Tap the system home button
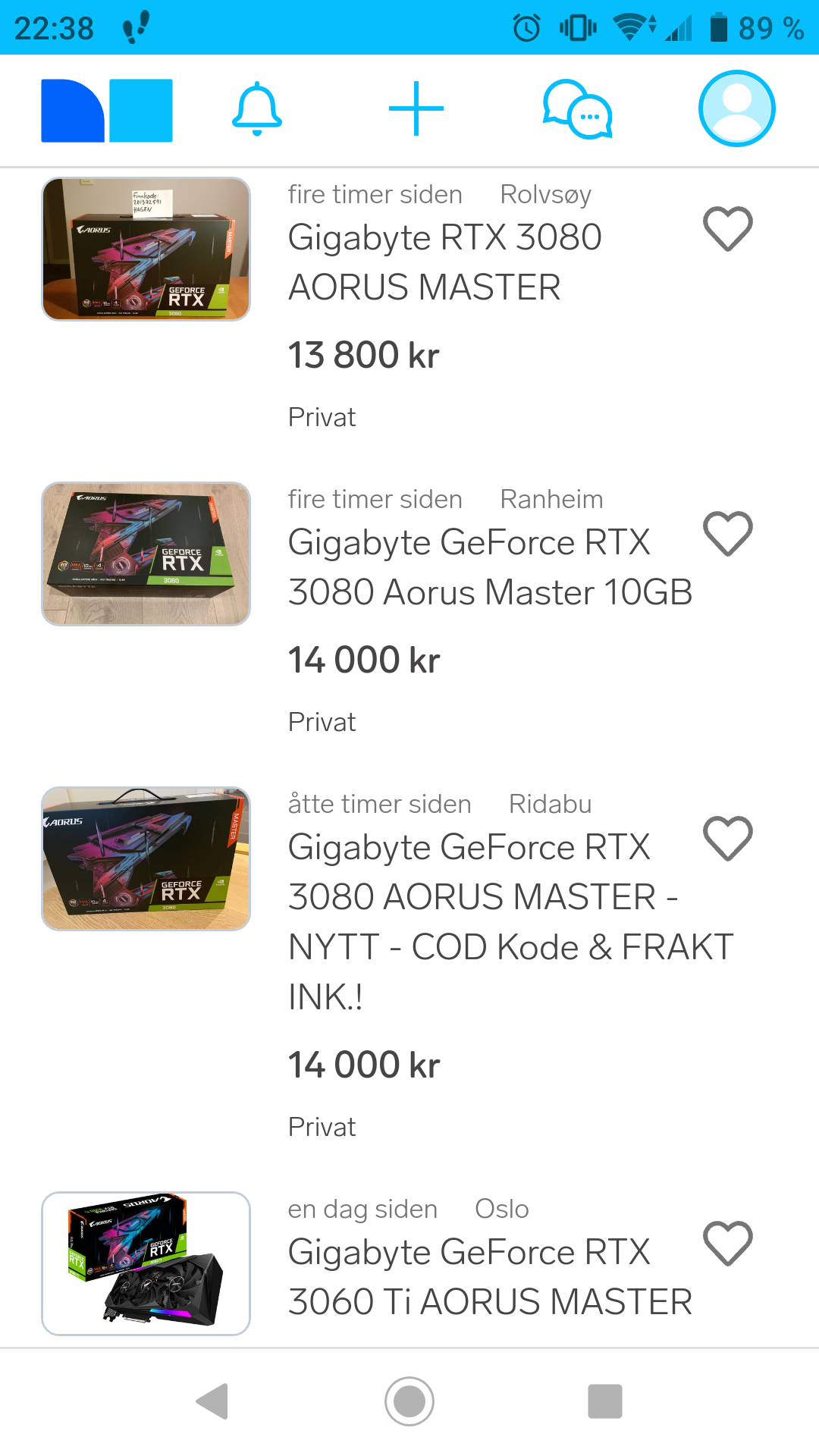This screenshot has height=1456, width=819. (x=409, y=1401)
